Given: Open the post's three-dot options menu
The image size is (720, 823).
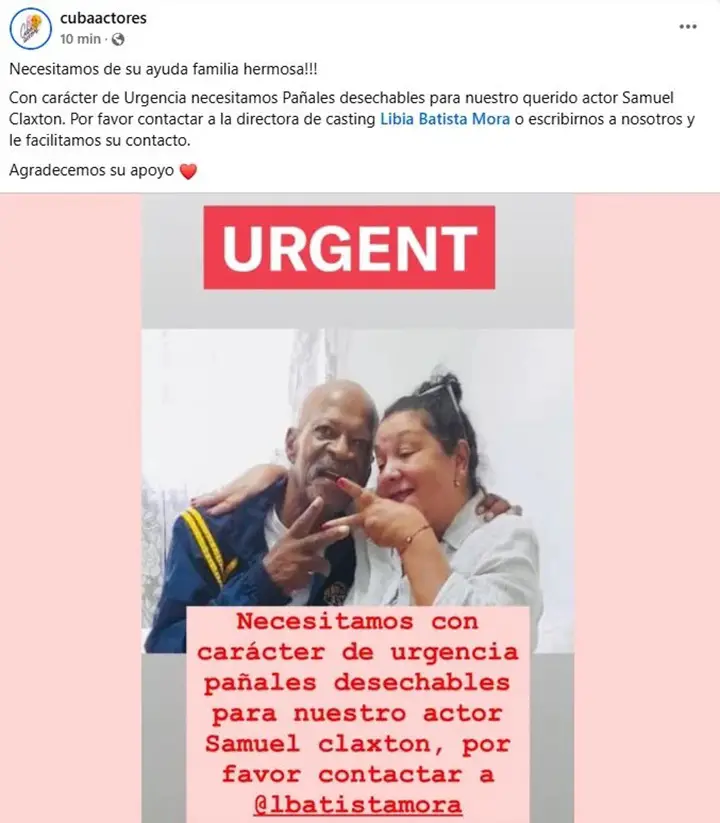Looking at the screenshot, I should point(688,27).
